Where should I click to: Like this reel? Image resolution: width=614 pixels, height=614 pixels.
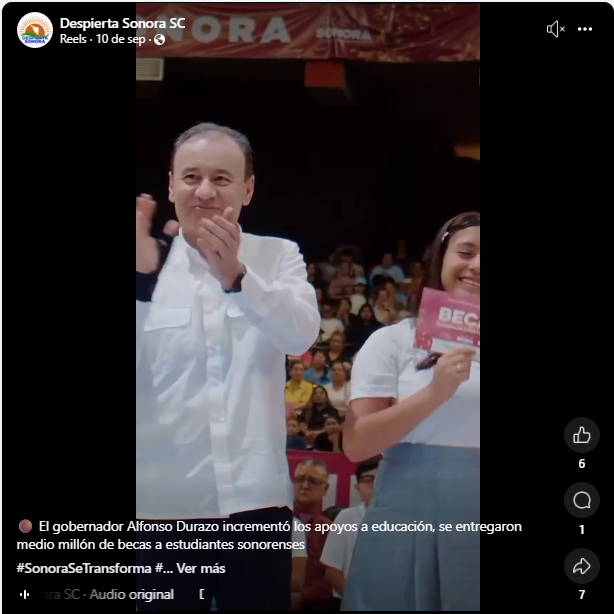(582, 435)
